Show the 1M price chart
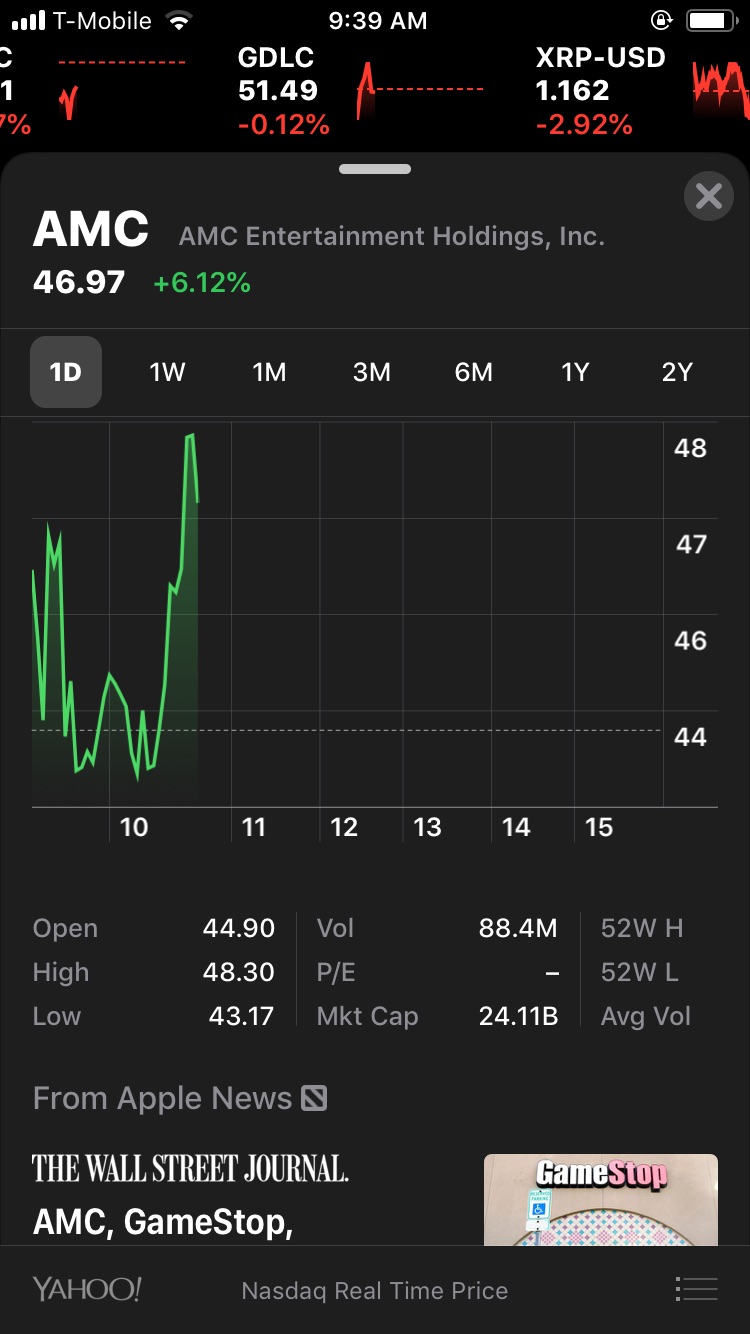Viewport: 750px width, 1334px height. pyautogui.click(x=269, y=372)
